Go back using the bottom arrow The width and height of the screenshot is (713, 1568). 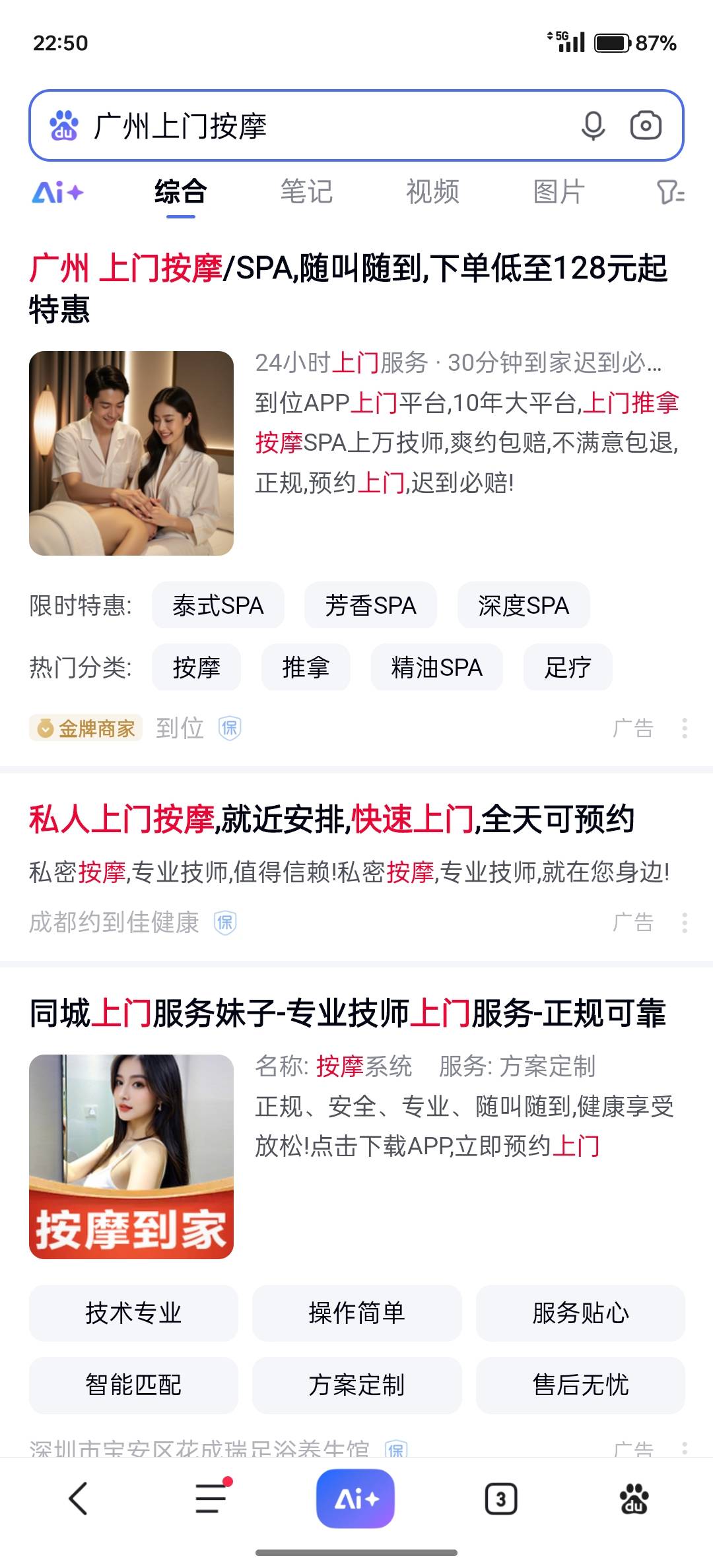point(78,1498)
